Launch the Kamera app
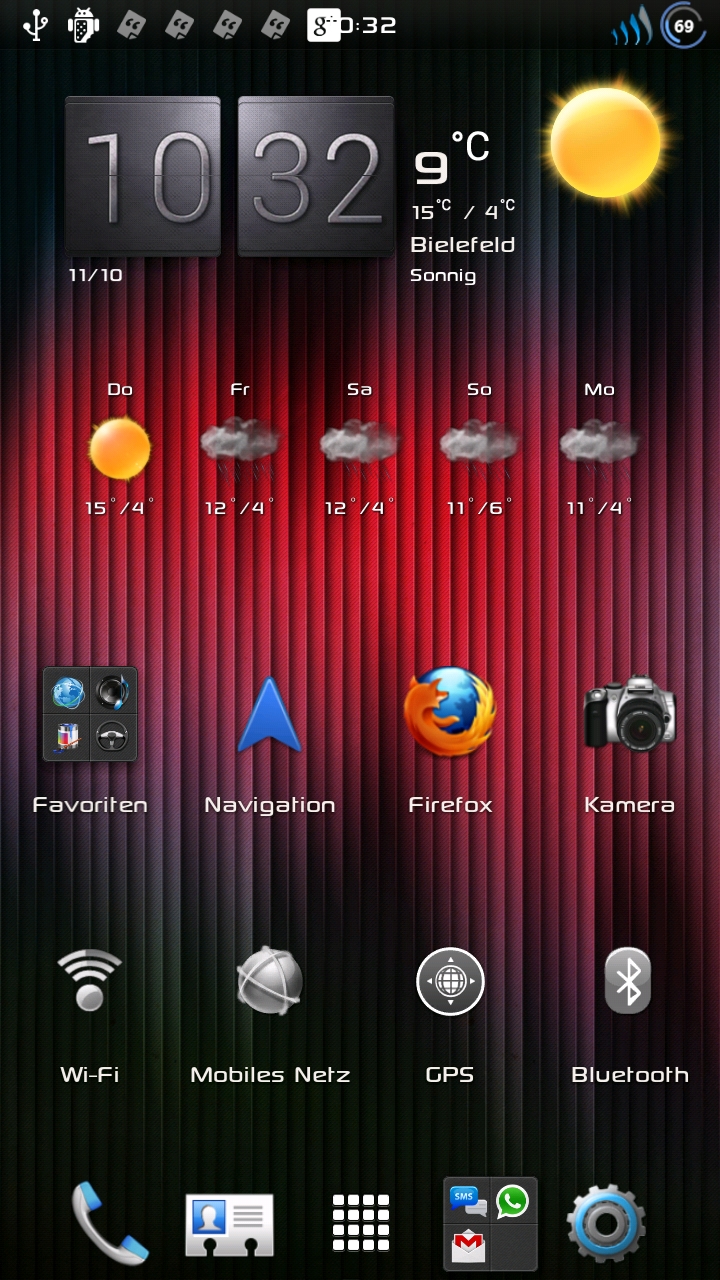 [x=629, y=714]
